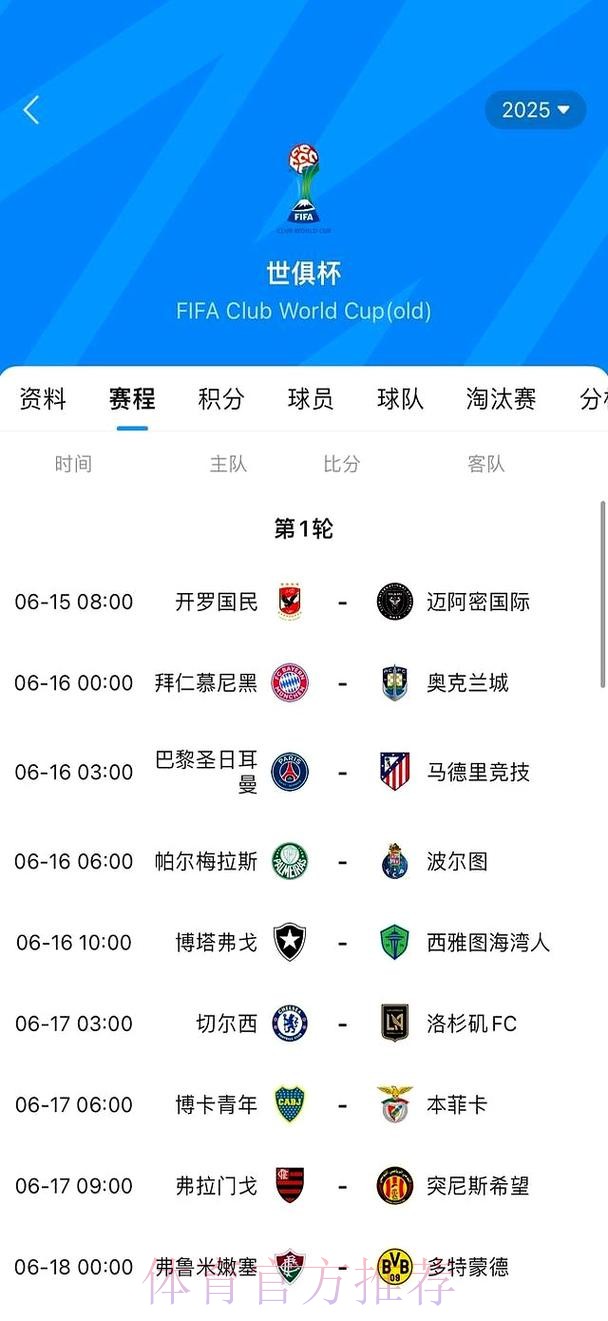Open the 切尔西 vs 洛杉矶FC match
Image resolution: width=608 pixels, height=1321 pixels.
coord(342,1023)
